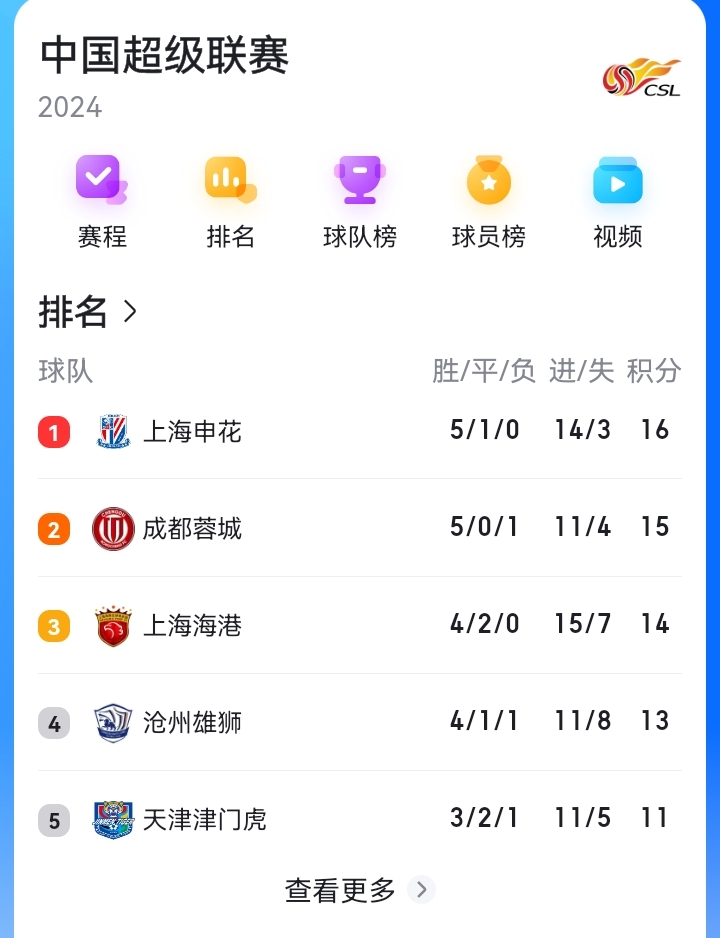720x938 pixels.
Task: Select the 排名 (ranking) icon
Action: click(230, 180)
